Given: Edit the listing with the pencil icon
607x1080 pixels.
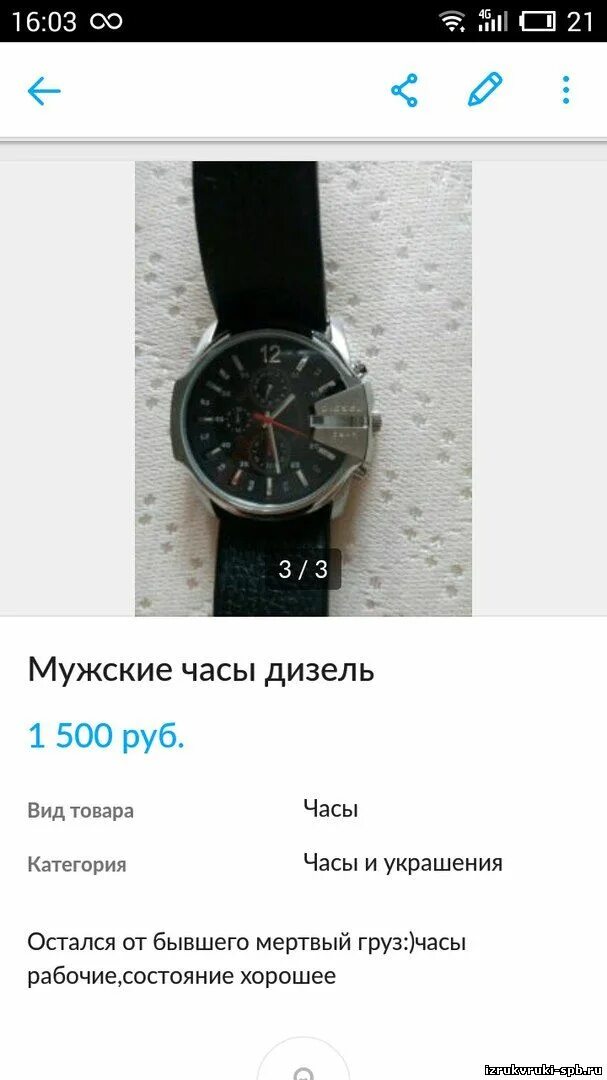Looking at the screenshot, I should [485, 90].
